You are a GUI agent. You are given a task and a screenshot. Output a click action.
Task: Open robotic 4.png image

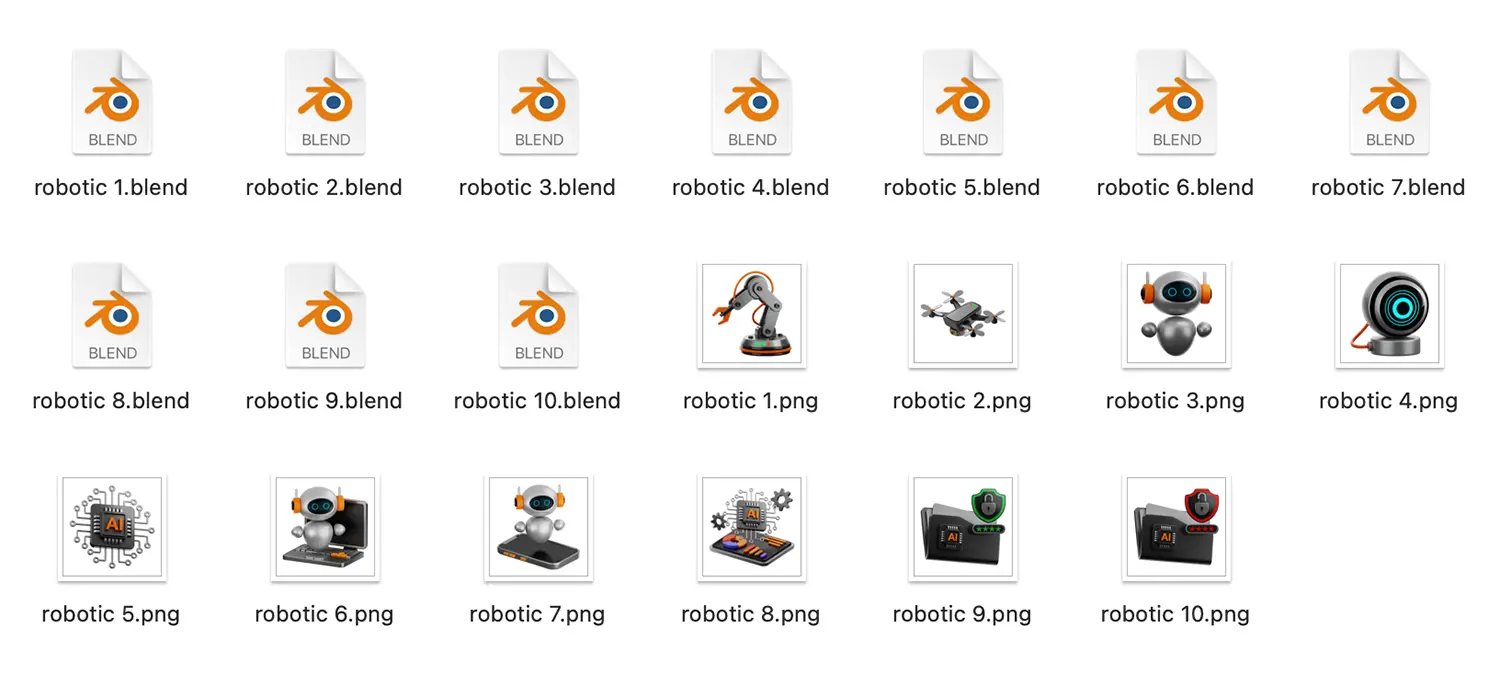tap(1389, 314)
